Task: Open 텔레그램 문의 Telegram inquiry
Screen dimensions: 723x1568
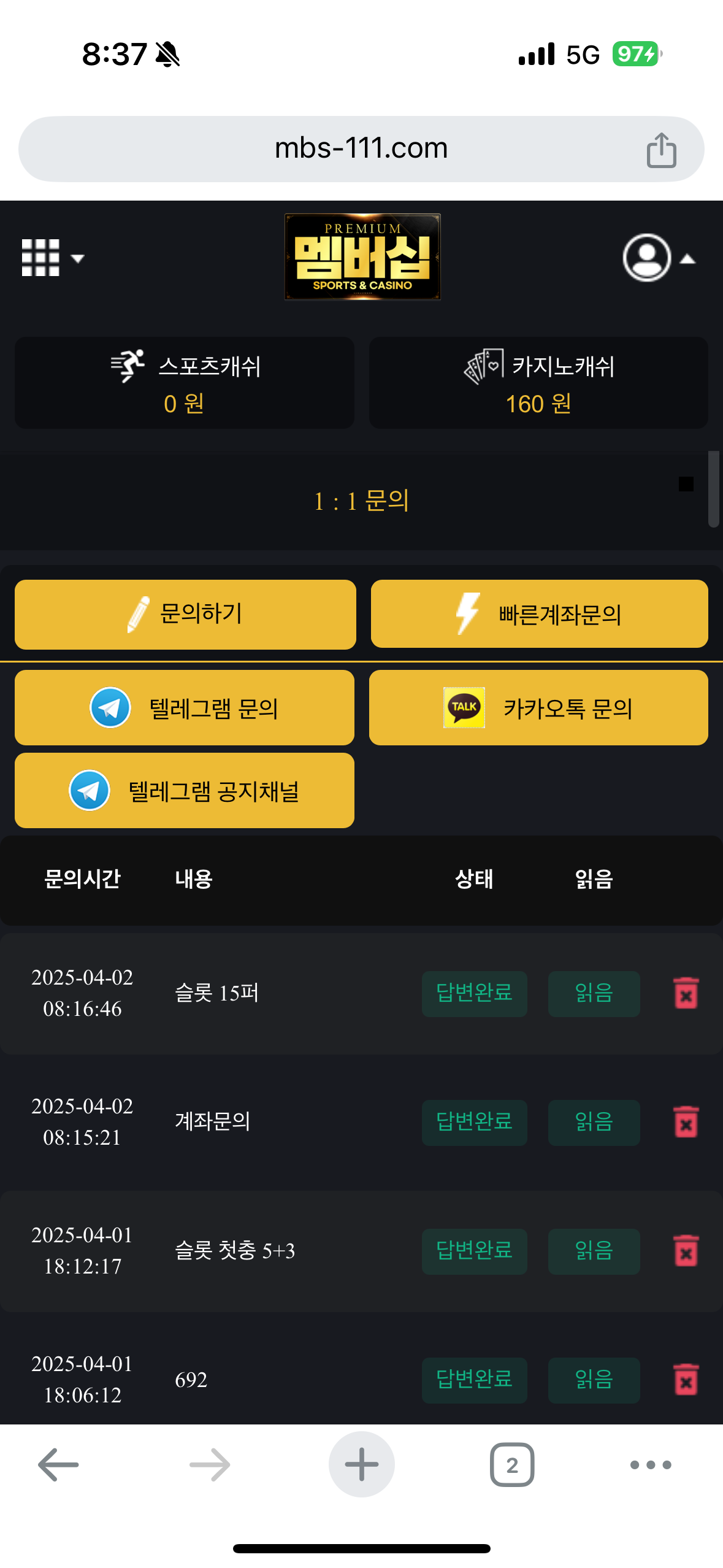Action: [185, 708]
